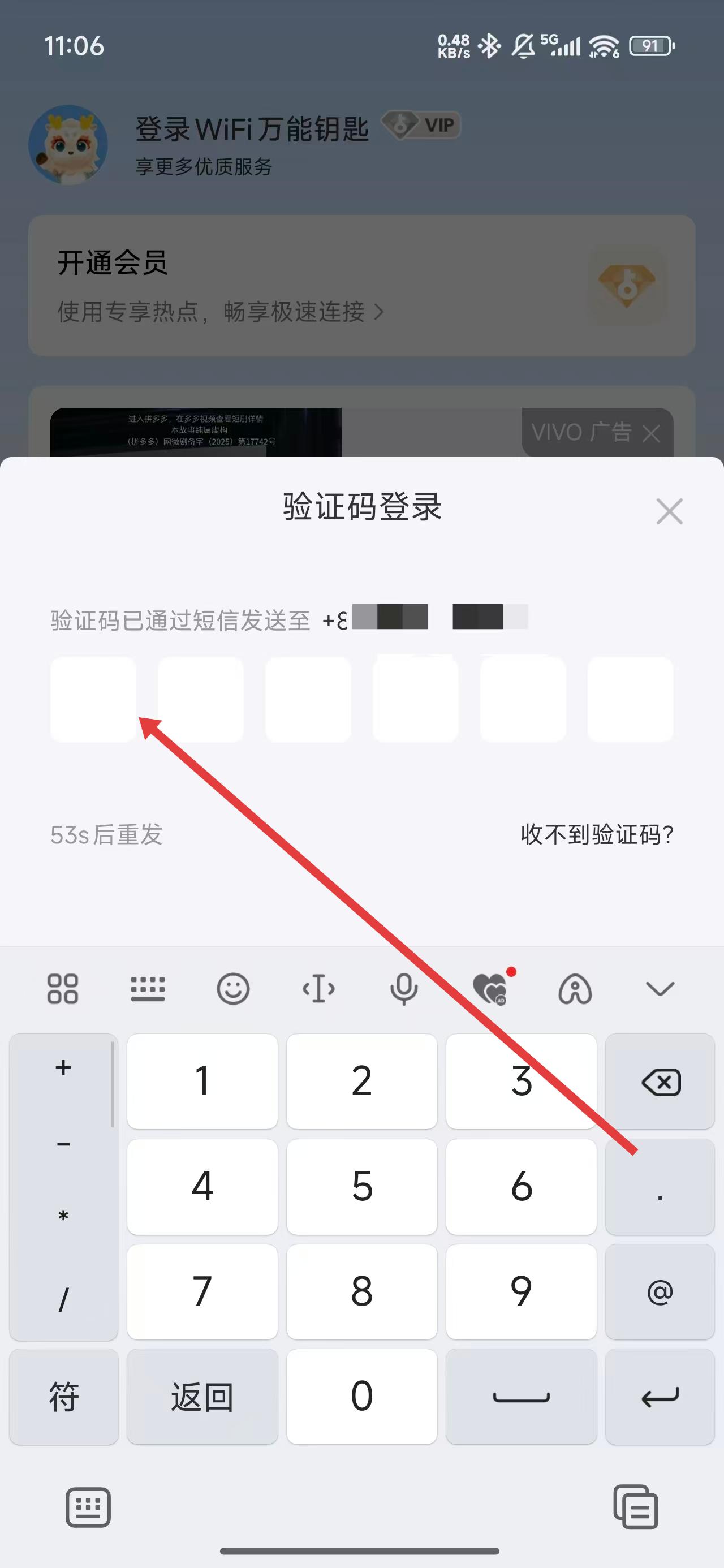Tap the first verification code box
The height and width of the screenshot is (1568, 724).
coord(93,699)
